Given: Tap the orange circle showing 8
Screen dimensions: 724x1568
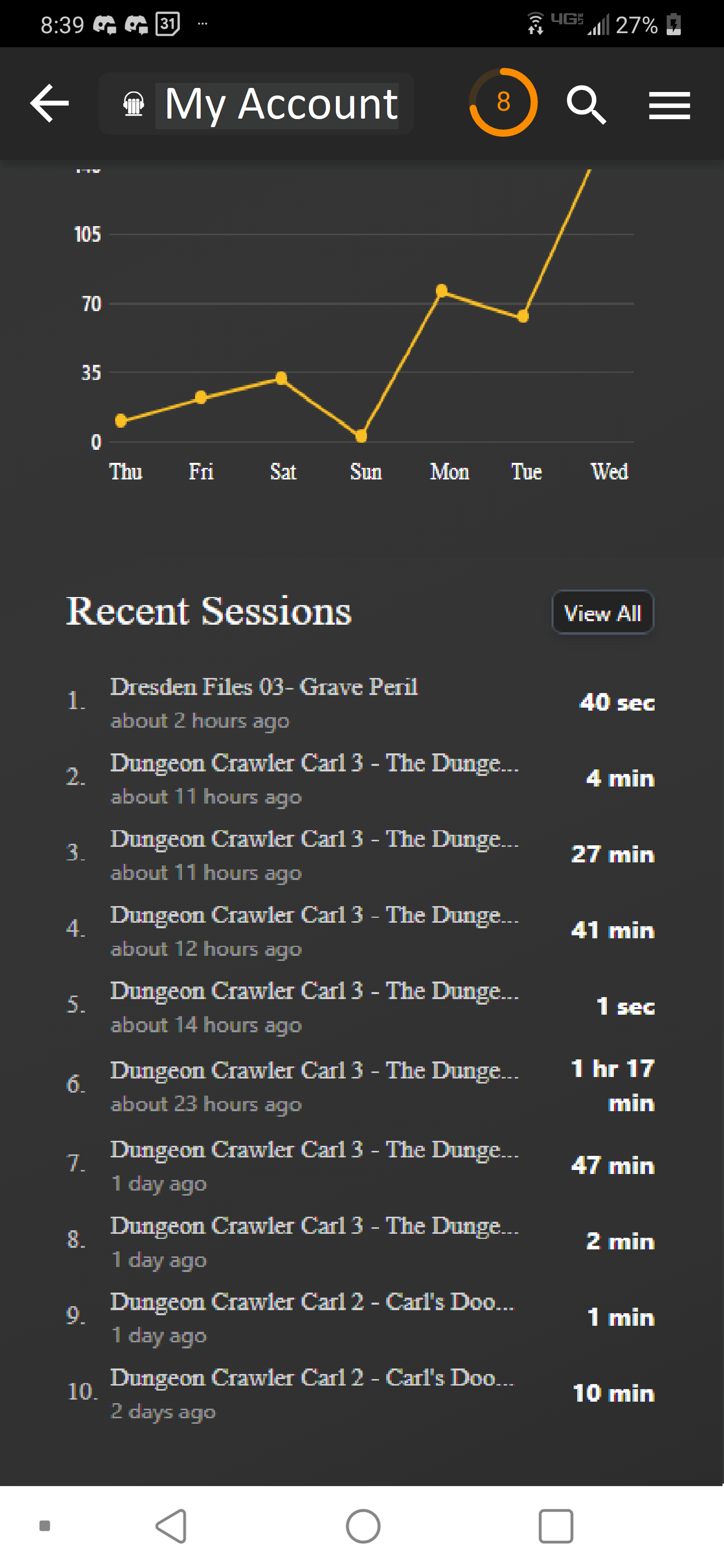Looking at the screenshot, I should pos(503,102).
